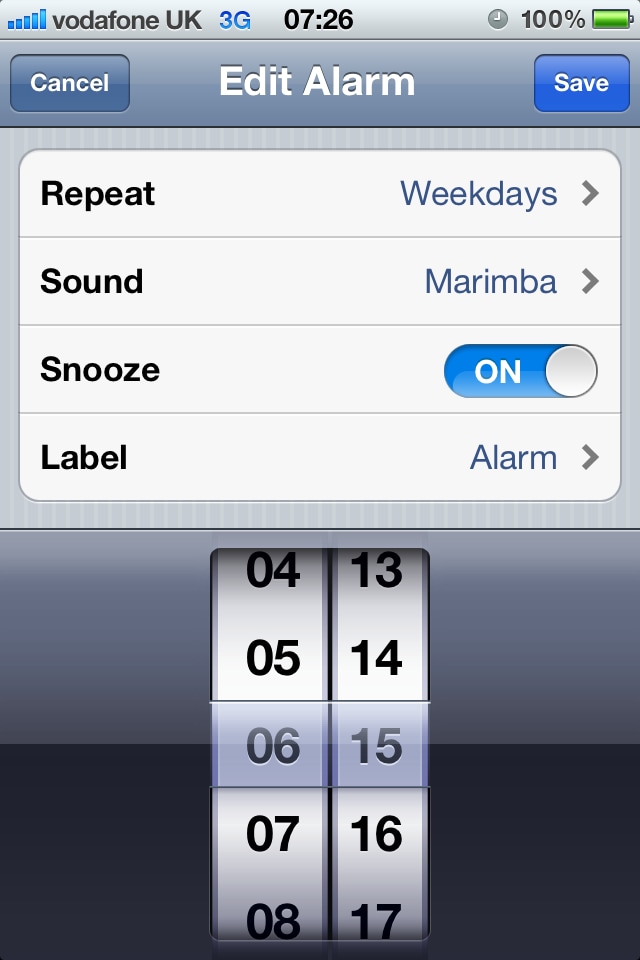Open the Label row to rename alarm

click(x=320, y=458)
